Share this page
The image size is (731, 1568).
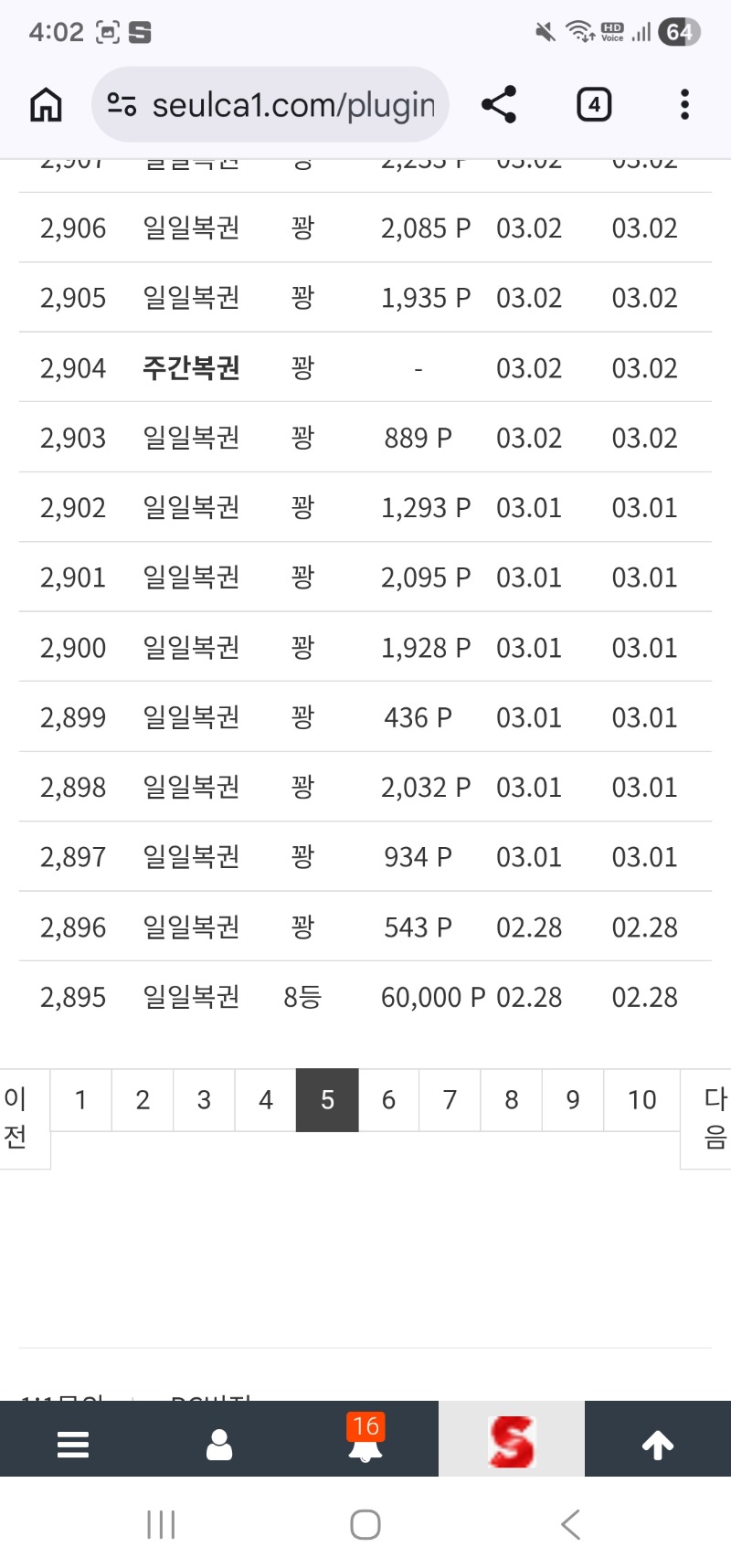coord(499,105)
